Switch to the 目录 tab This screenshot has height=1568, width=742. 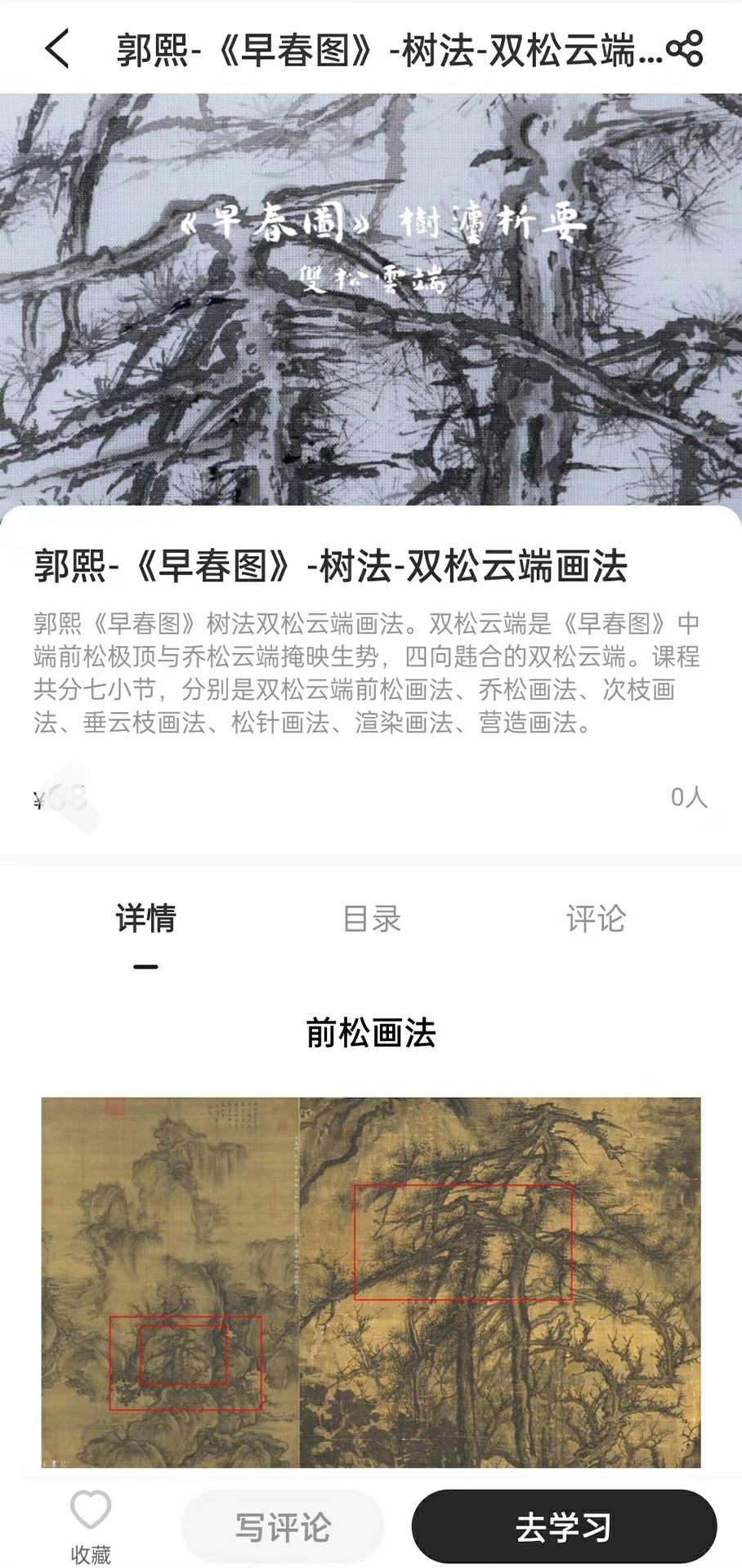pyautogui.click(x=371, y=919)
